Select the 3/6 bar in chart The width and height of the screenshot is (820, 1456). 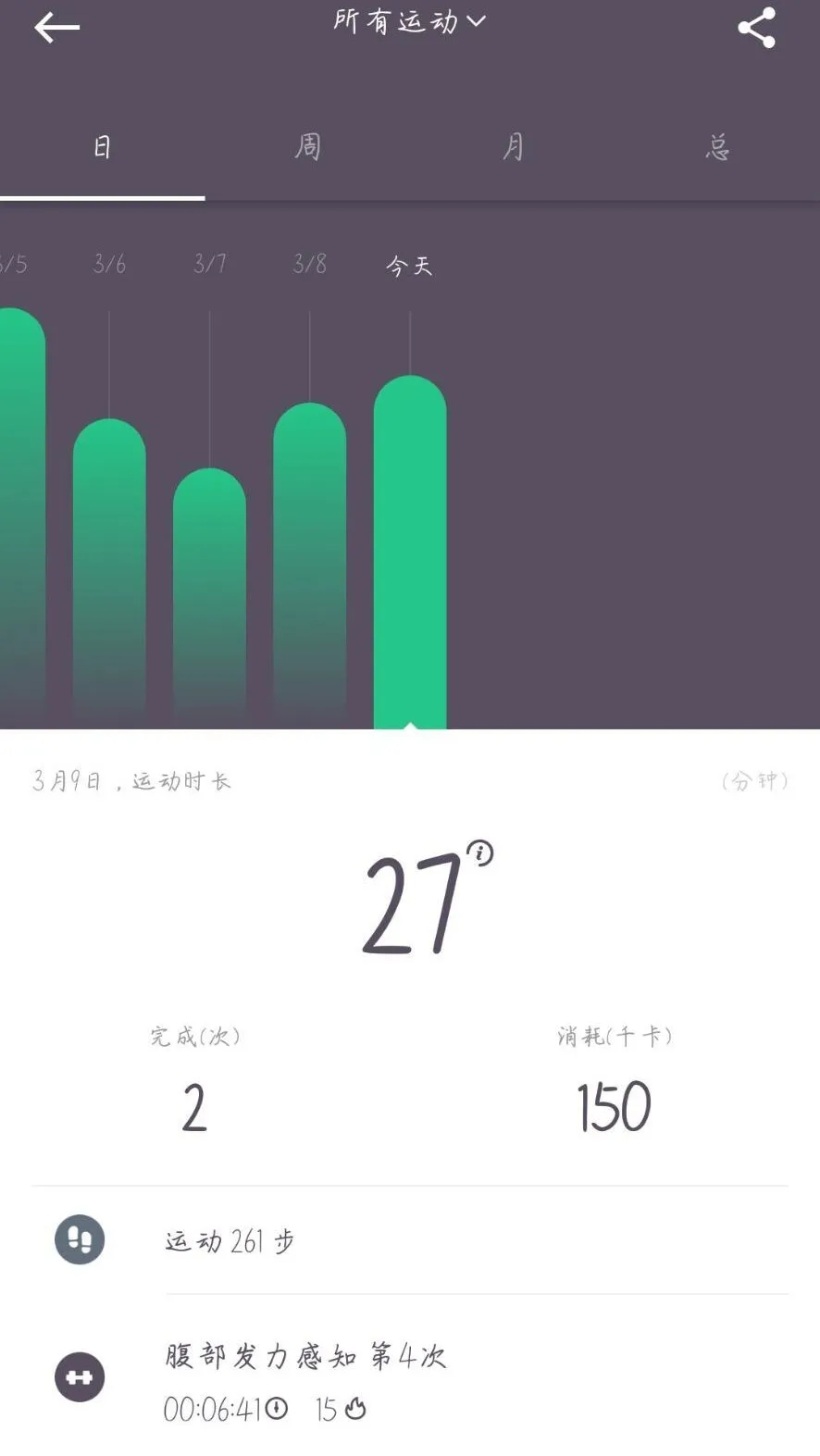[109, 565]
